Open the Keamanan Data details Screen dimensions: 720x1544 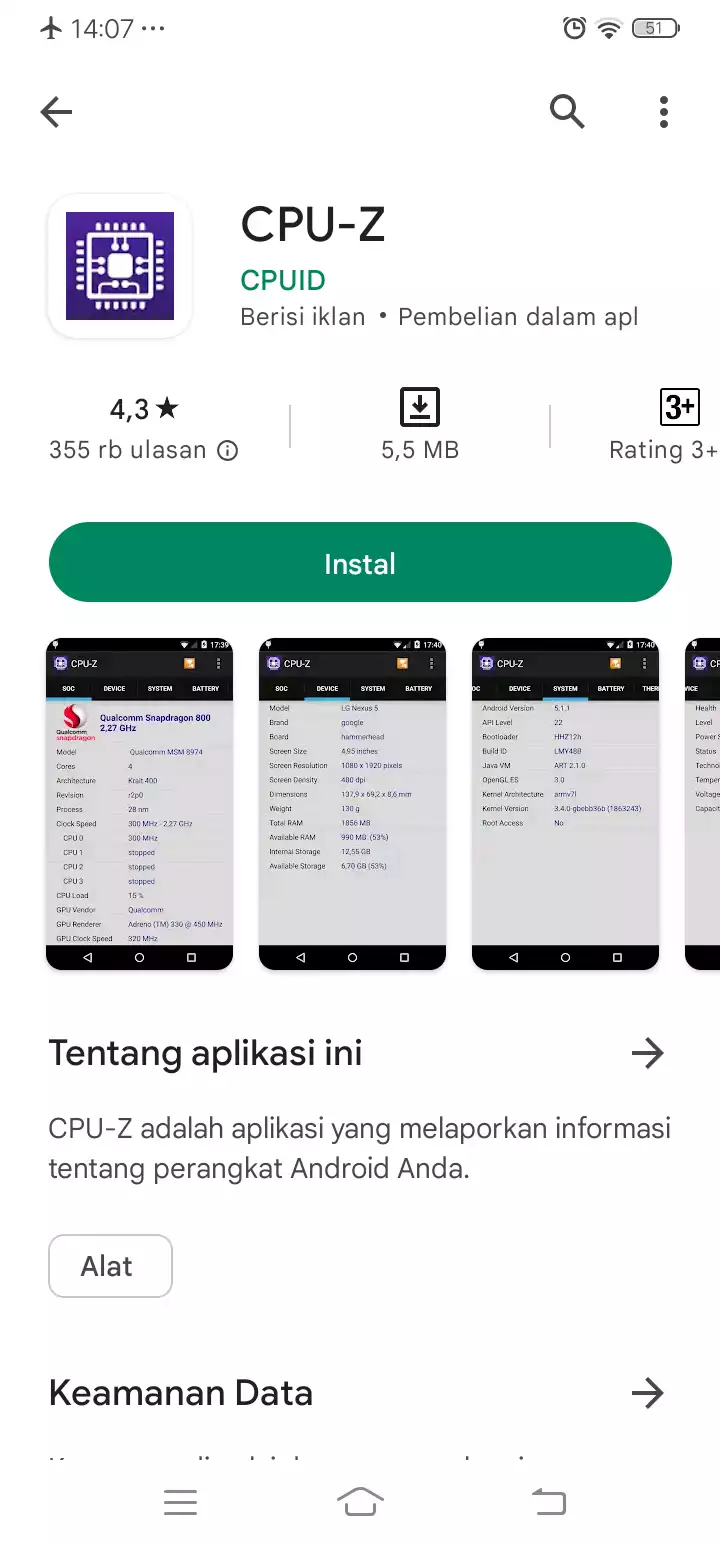point(647,1393)
